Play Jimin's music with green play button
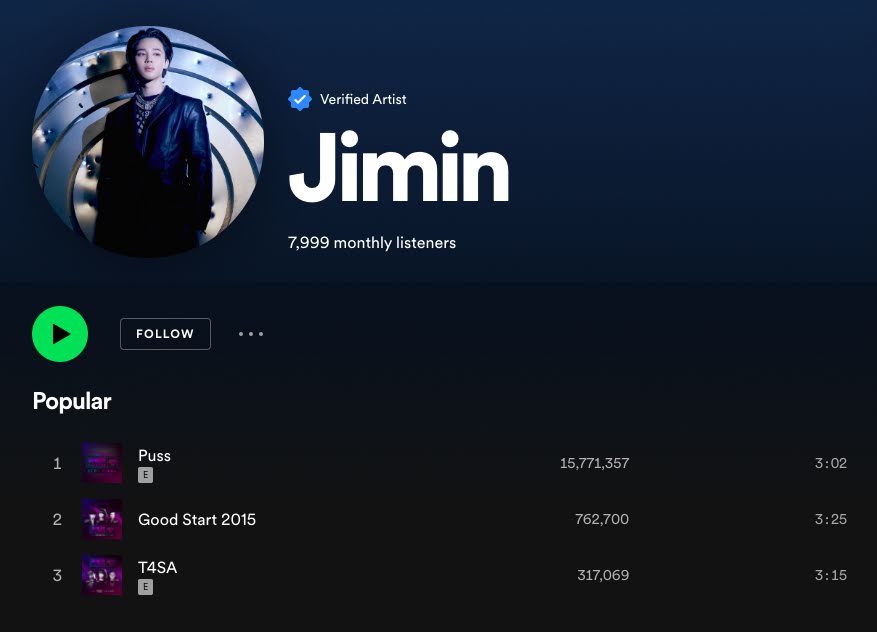Screen dimensions: 877x632 tap(60, 334)
